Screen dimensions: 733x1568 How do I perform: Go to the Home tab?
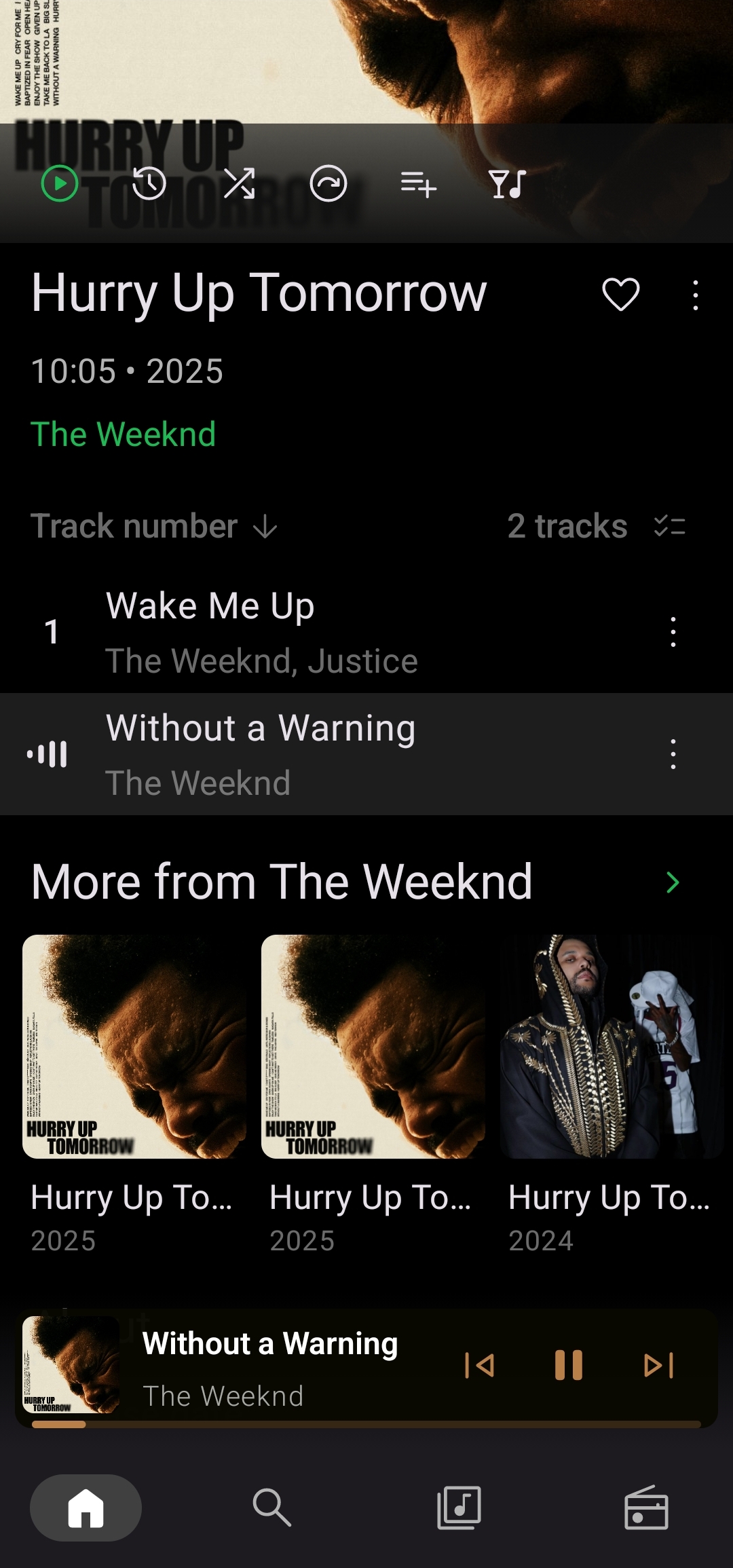(86, 1507)
